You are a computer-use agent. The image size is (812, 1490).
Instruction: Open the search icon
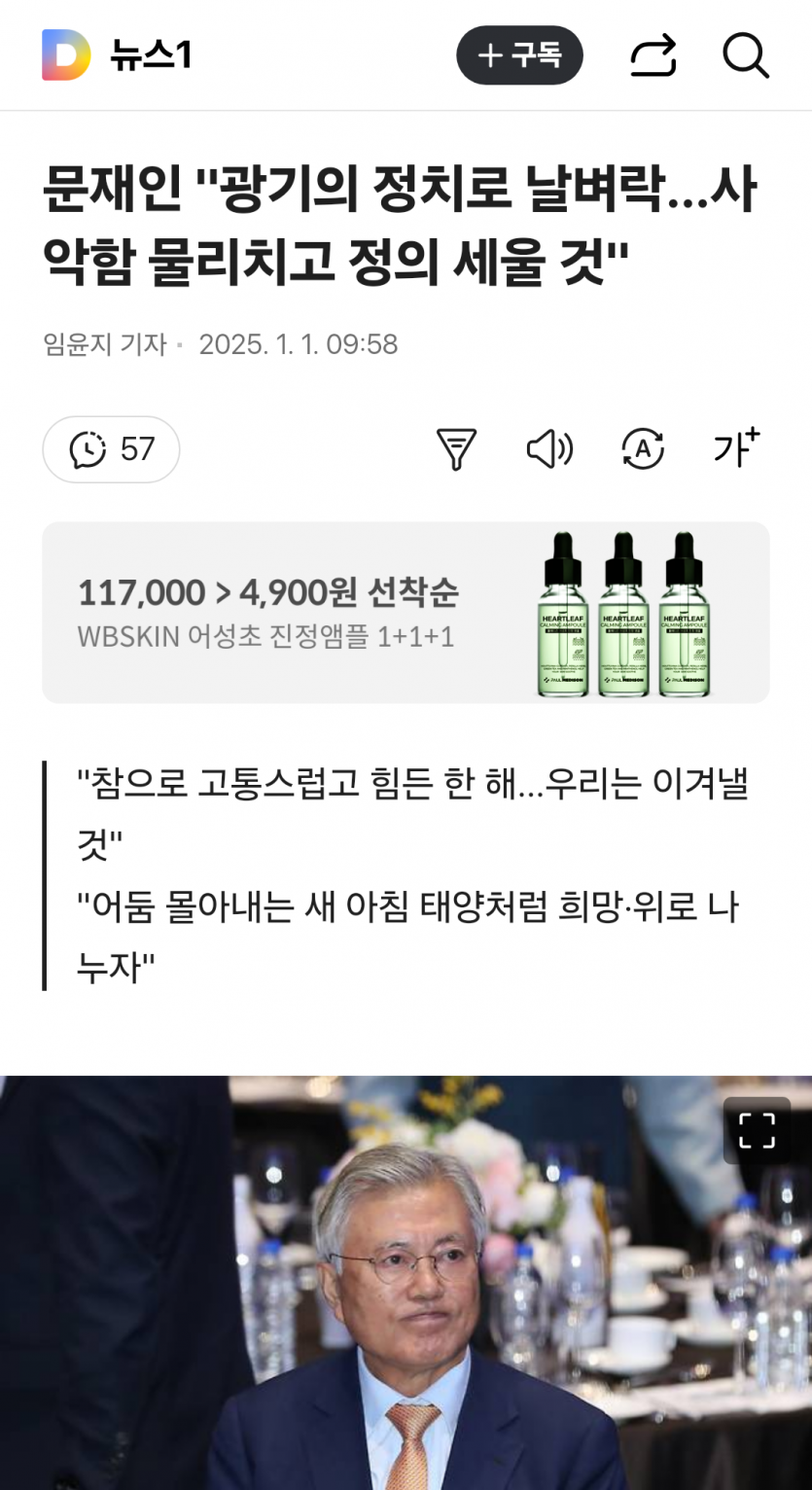coord(746,55)
